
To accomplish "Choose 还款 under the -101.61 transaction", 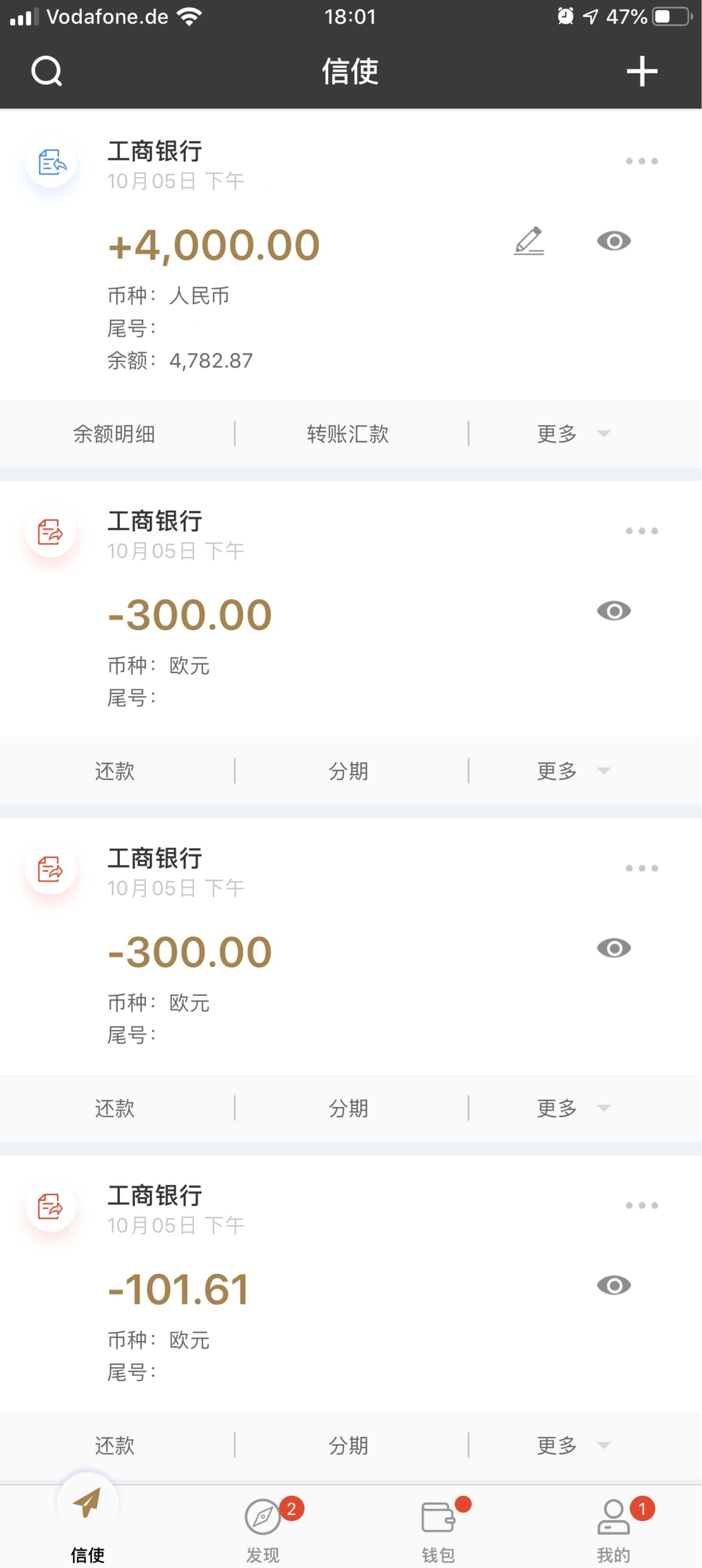I will pyautogui.click(x=114, y=1445).
